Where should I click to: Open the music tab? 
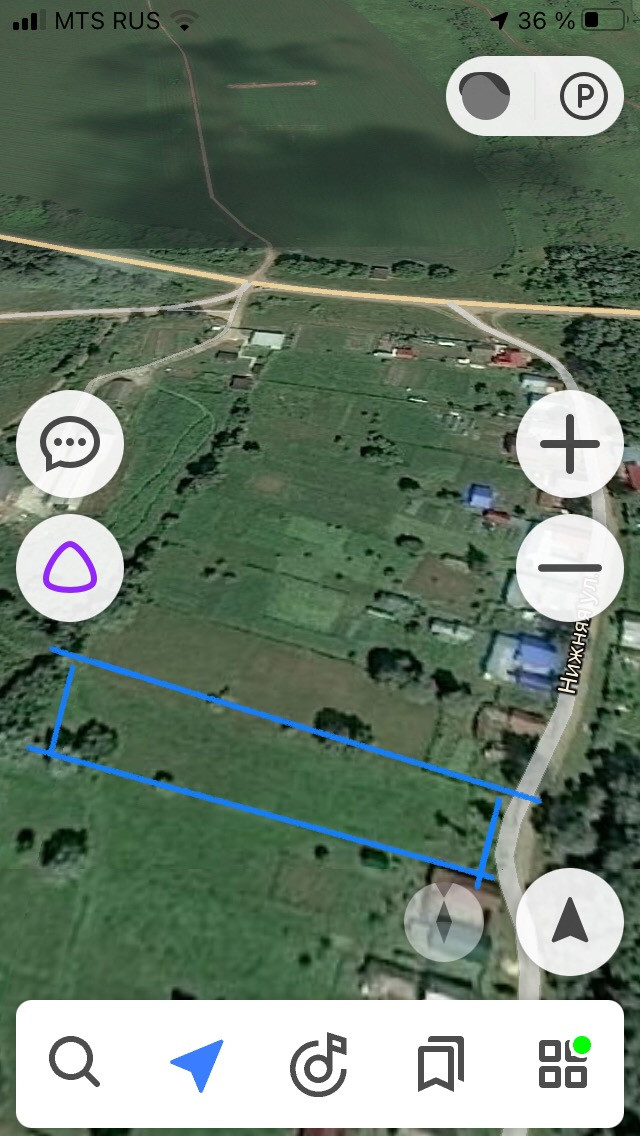319,1064
